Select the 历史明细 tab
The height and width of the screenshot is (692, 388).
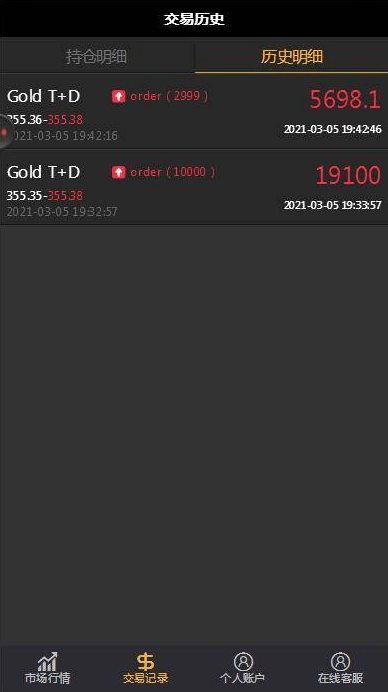291,56
